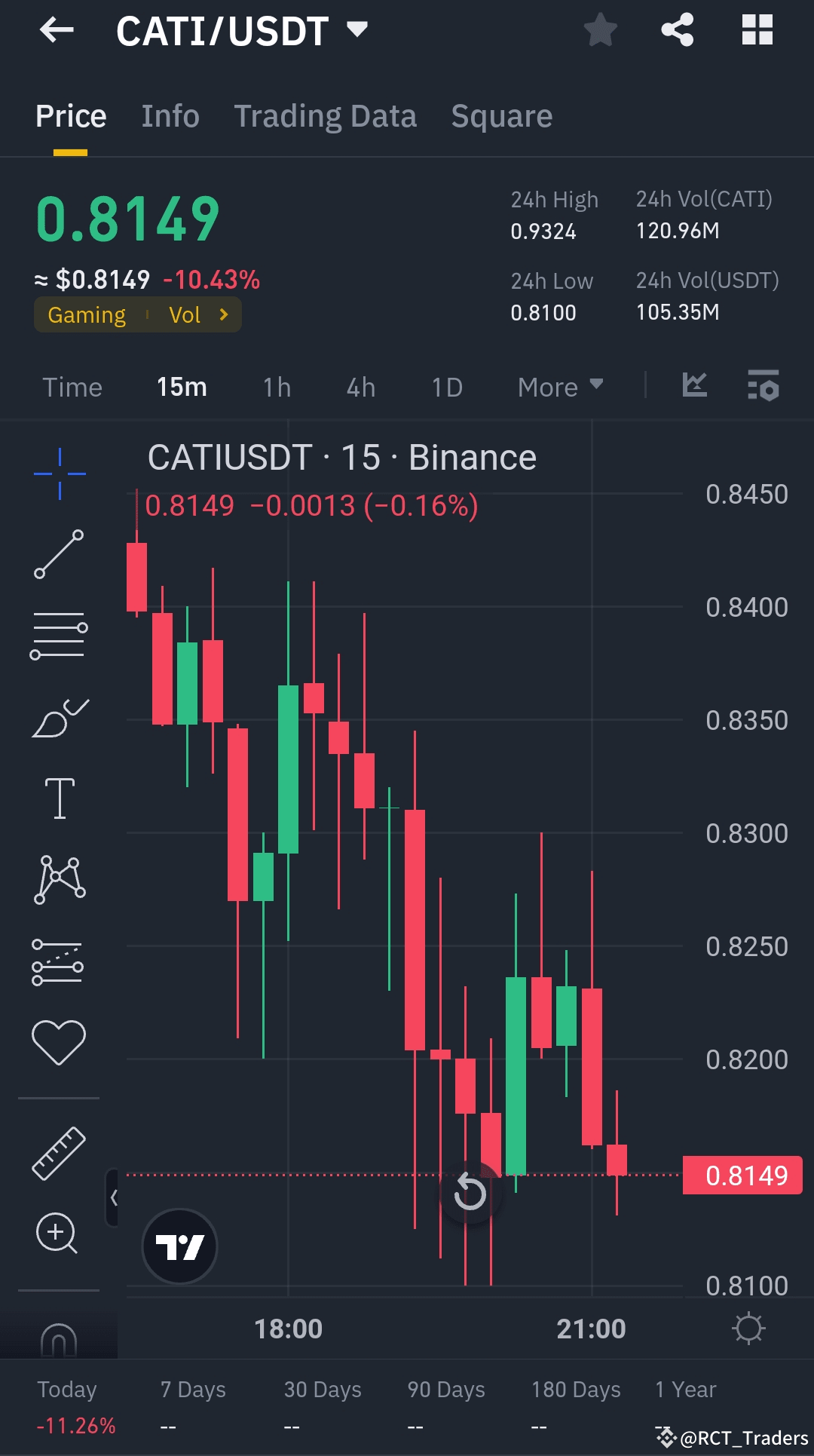This screenshot has width=814, height=1456.
Task: Select the 1h chart interval
Action: pyautogui.click(x=277, y=388)
